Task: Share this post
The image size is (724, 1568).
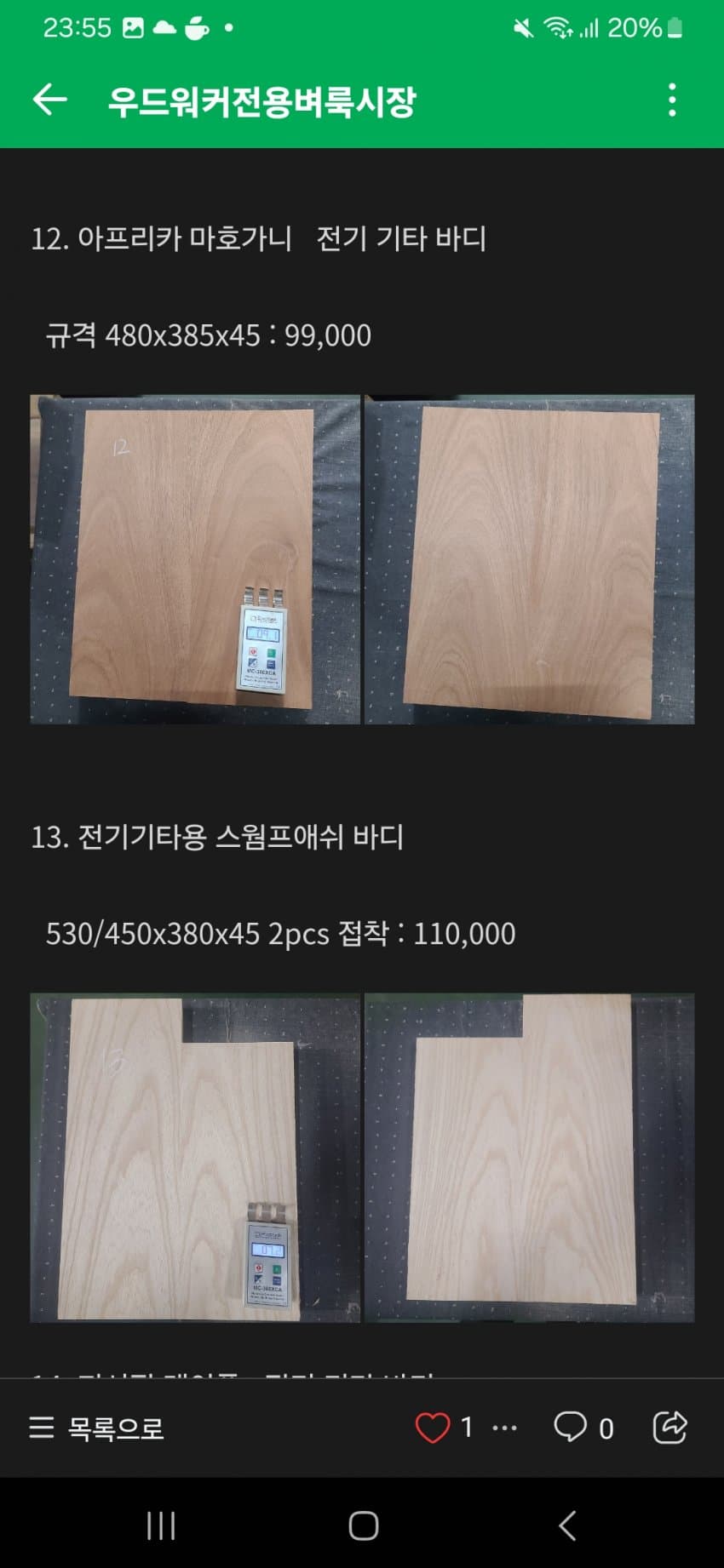Action: 669,1427
